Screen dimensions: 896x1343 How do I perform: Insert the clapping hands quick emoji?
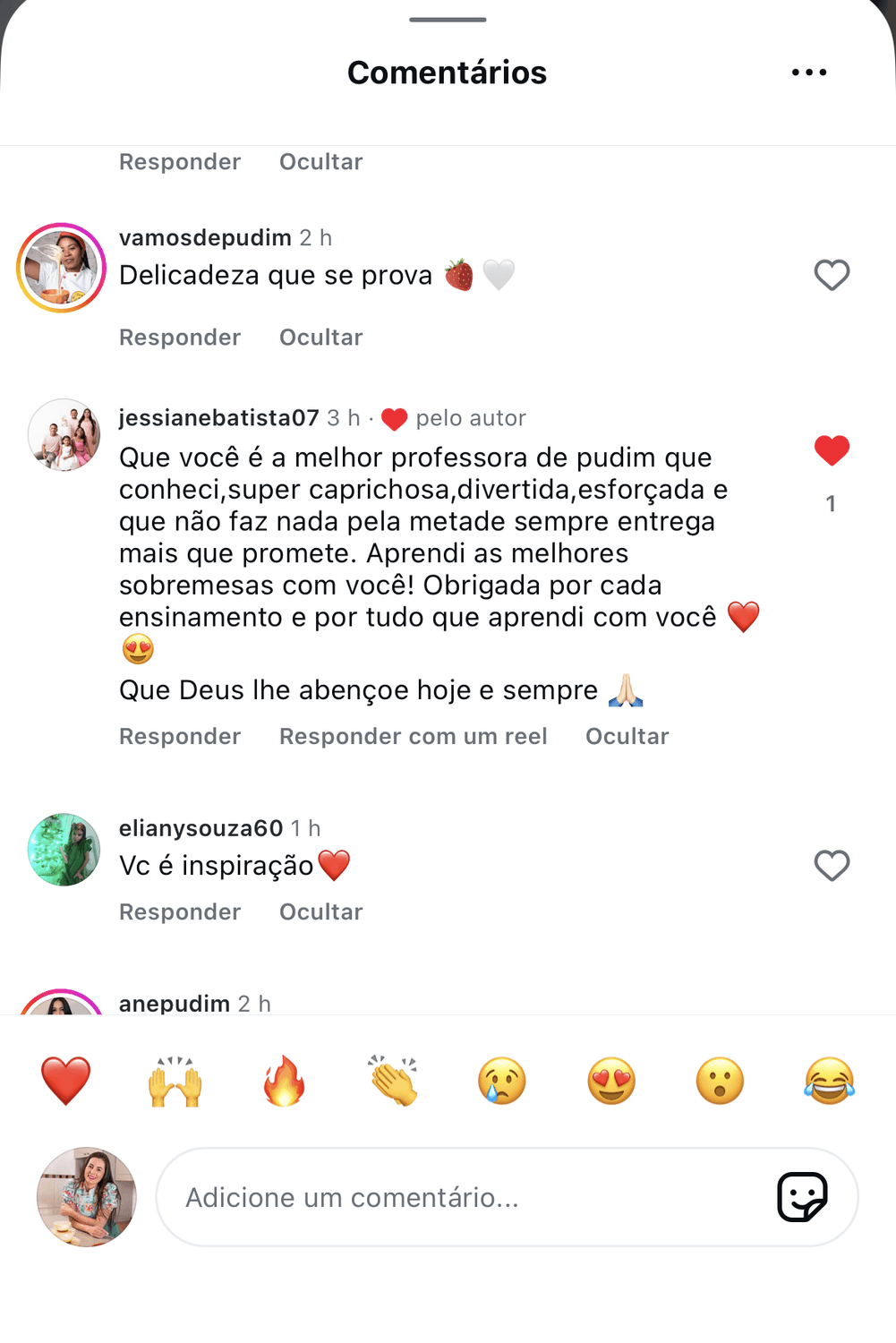click(393, 1081)
